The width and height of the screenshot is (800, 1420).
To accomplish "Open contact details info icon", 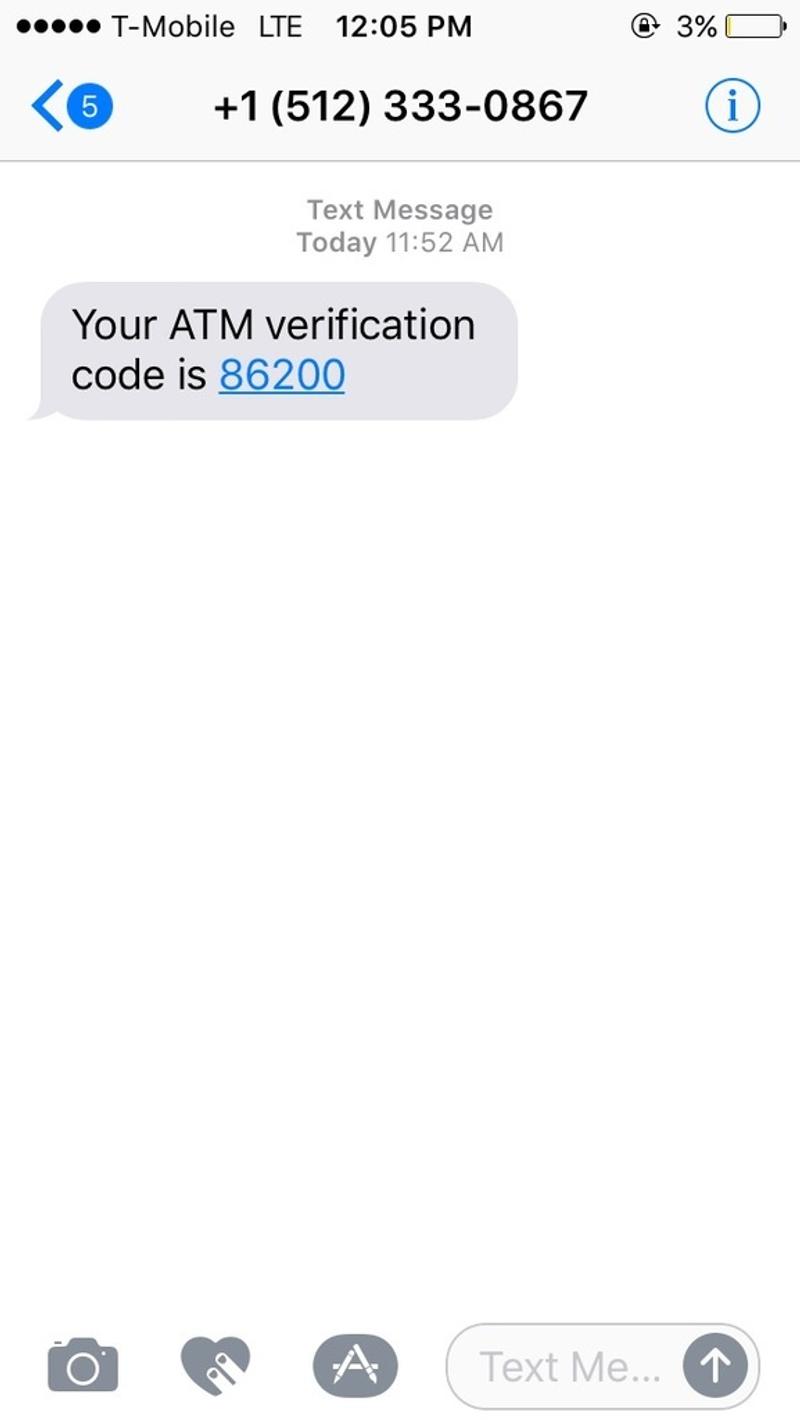I will pyautogui.click(x=732, y=106).
